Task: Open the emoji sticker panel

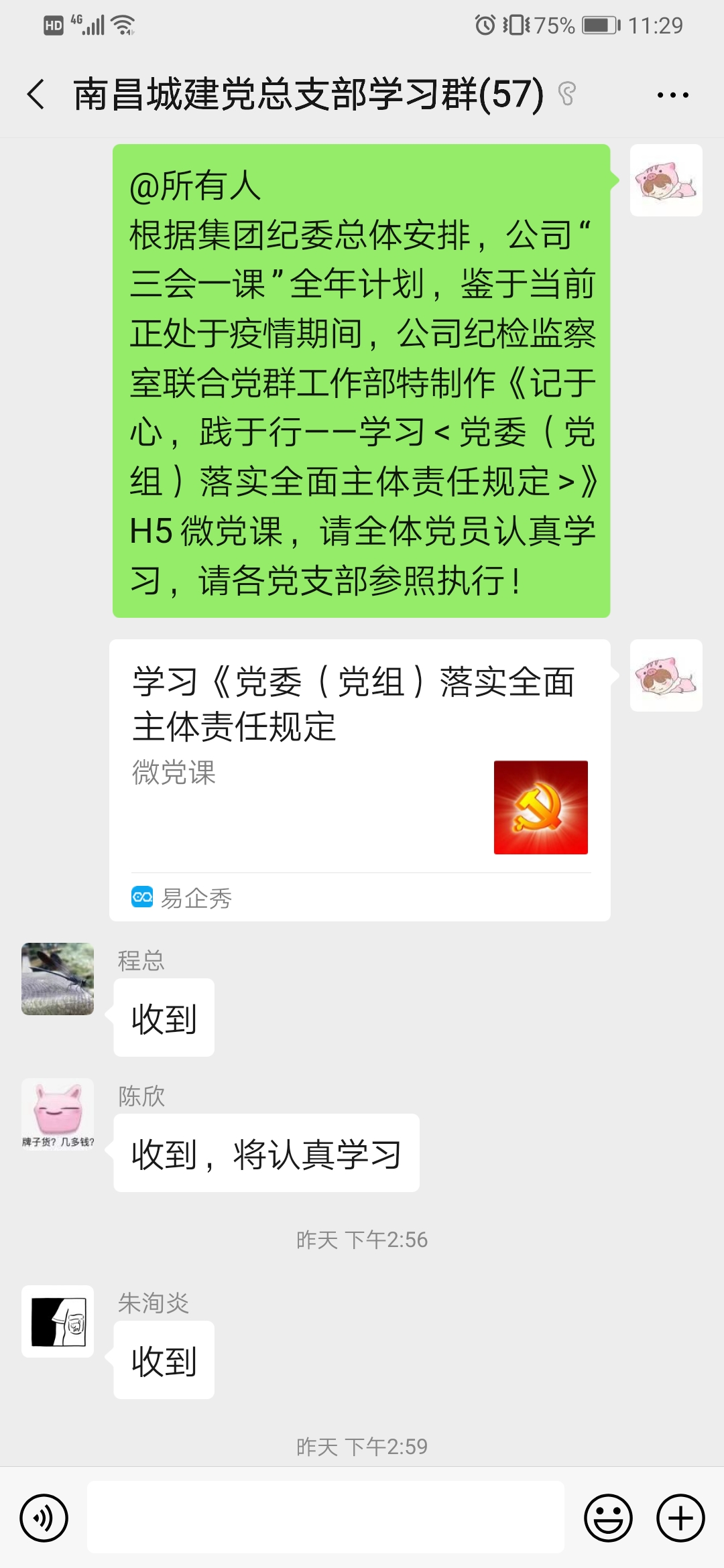Action: coord(608,1518)
